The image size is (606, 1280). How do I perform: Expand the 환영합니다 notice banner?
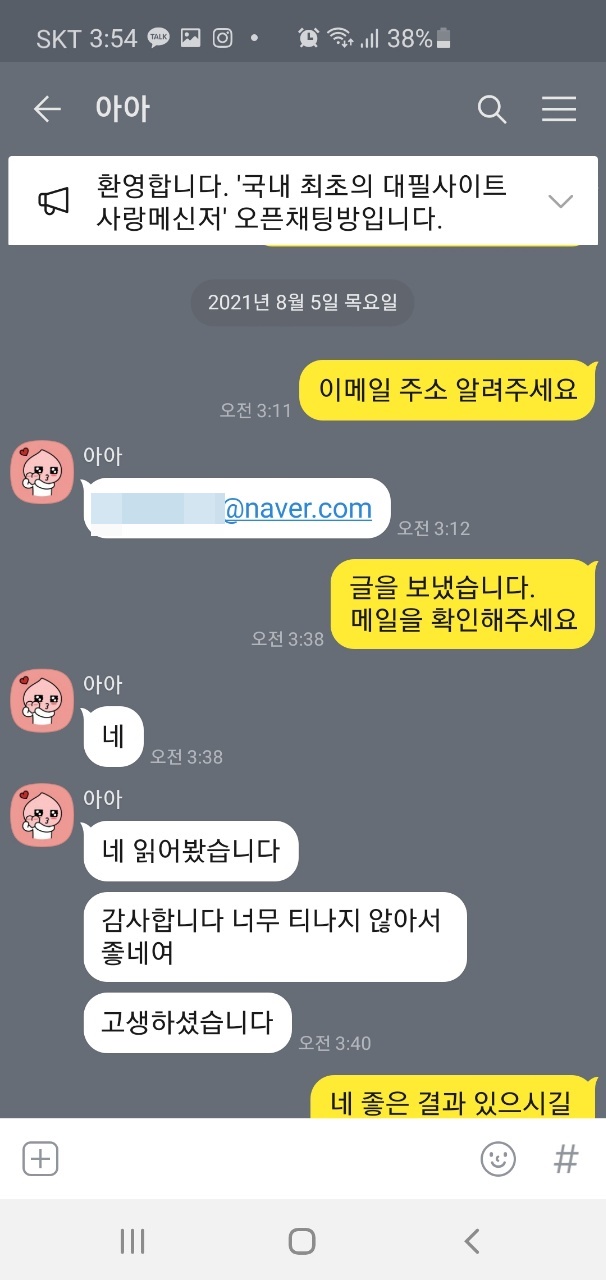[x=560, y=201]
